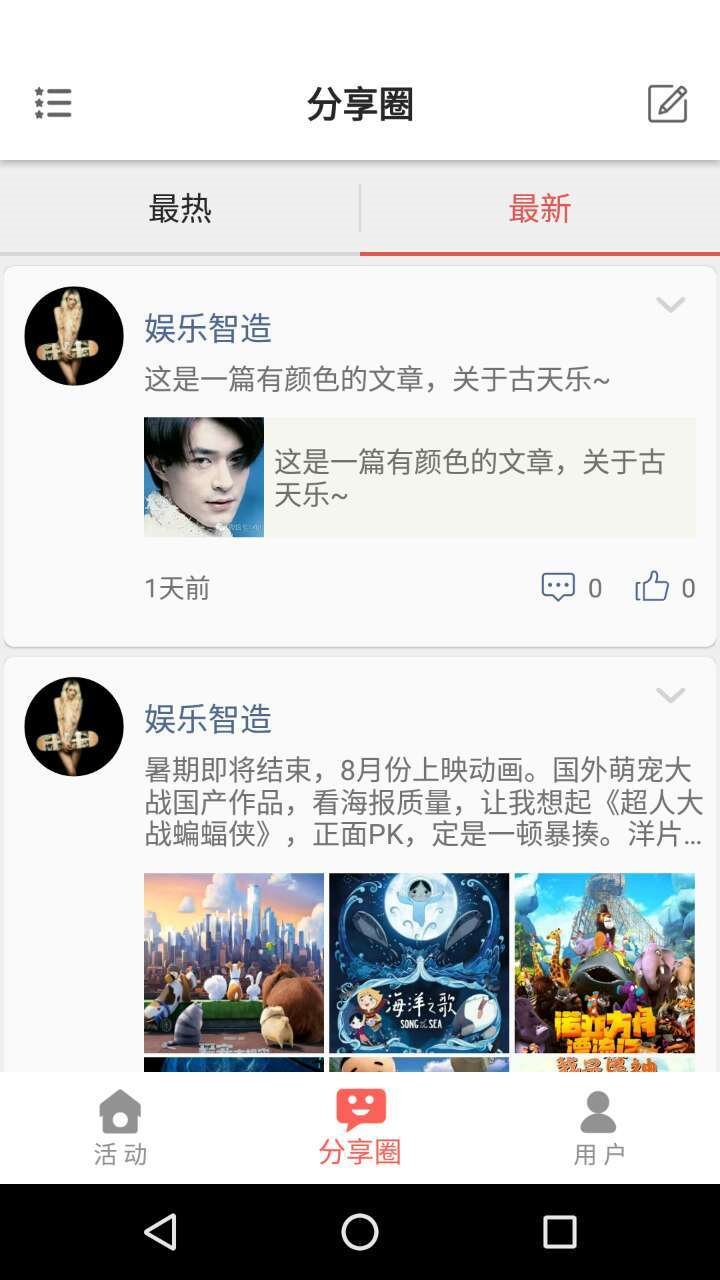Image resolution: width=720 pixels, height=1280 pixels.
Task: Expand the chevron on the 古天乐 post
Action: click(670, 304)
